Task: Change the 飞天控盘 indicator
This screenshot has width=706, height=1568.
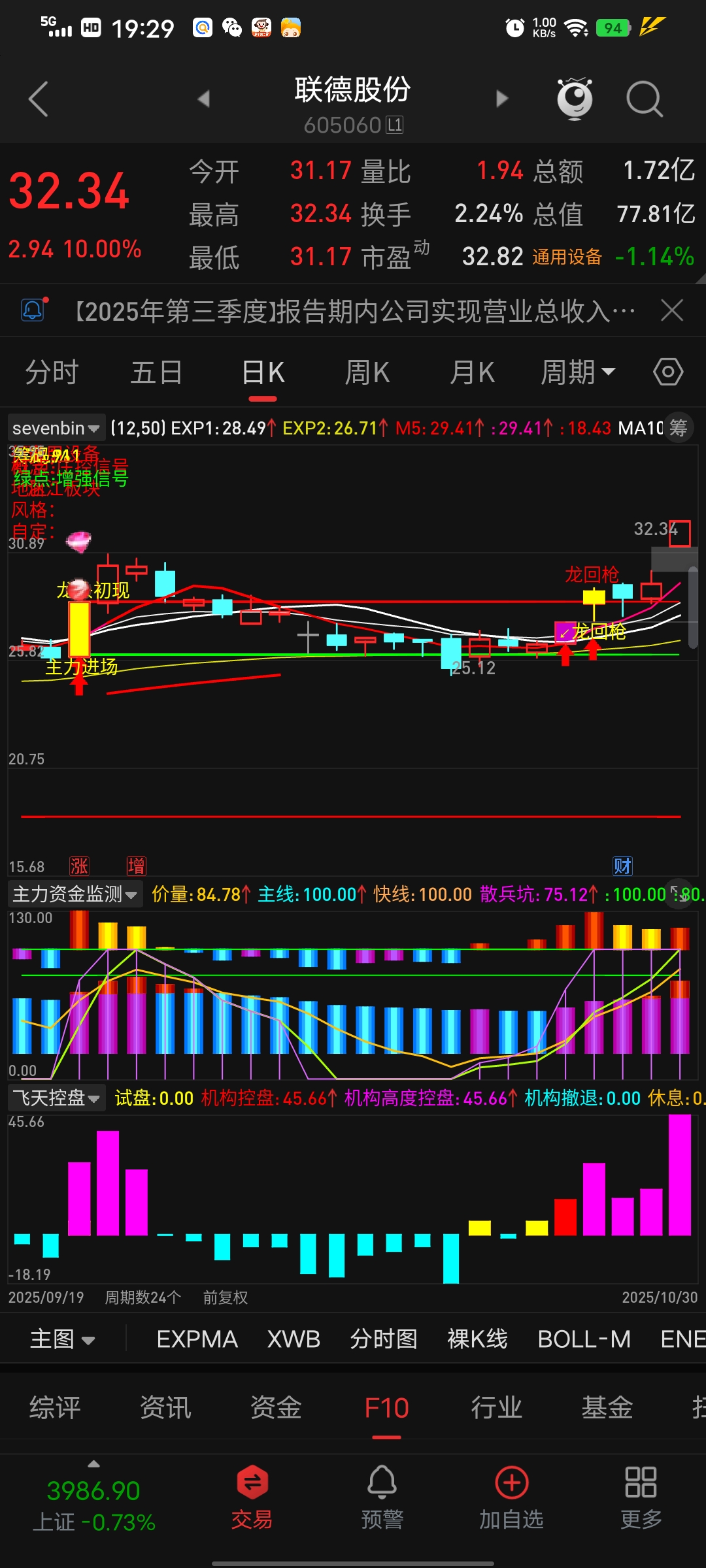Action: 56,1098
